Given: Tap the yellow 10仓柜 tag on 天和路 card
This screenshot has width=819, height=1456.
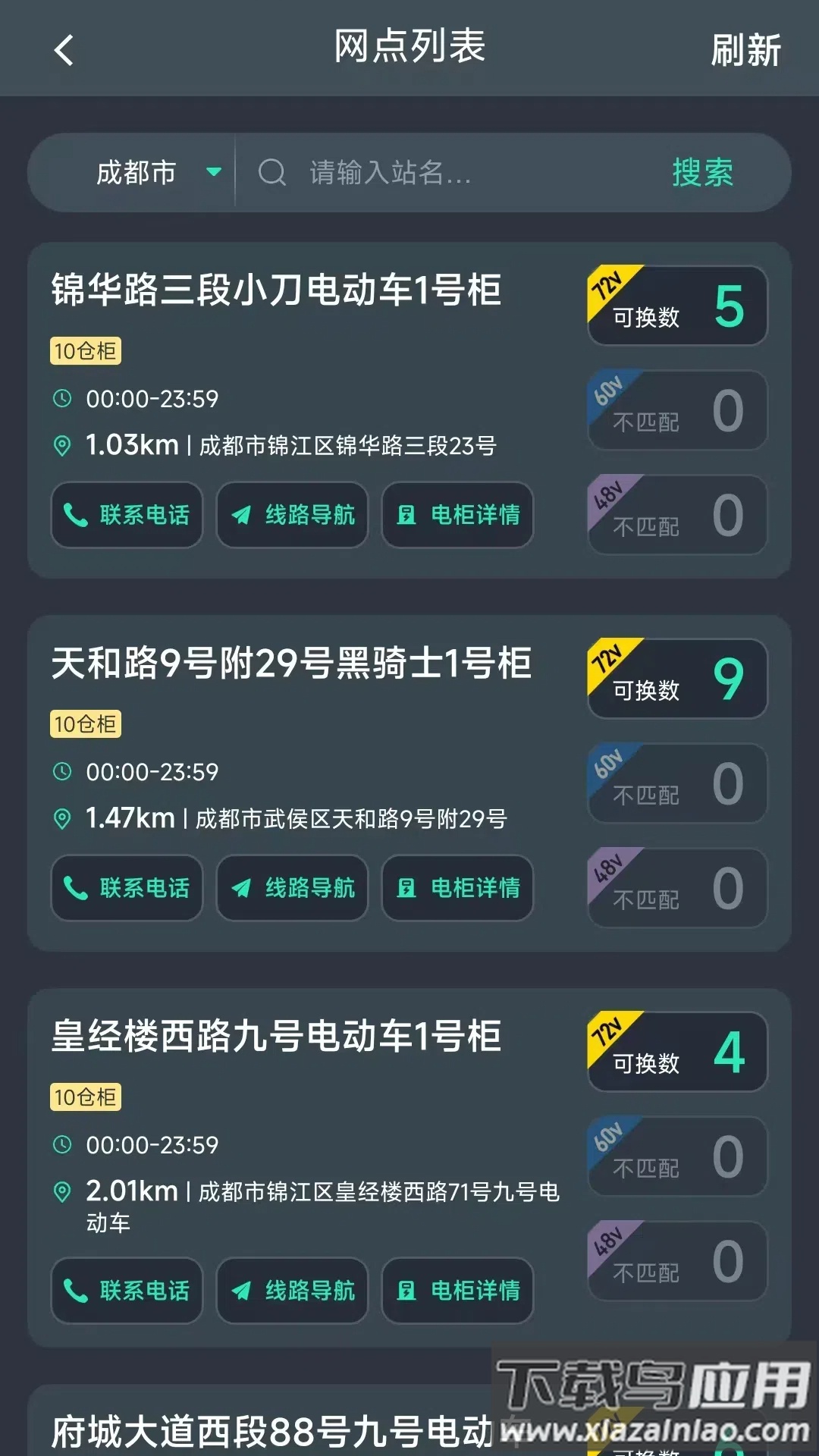Looking at the screenshot, I should tap(84, 724).
